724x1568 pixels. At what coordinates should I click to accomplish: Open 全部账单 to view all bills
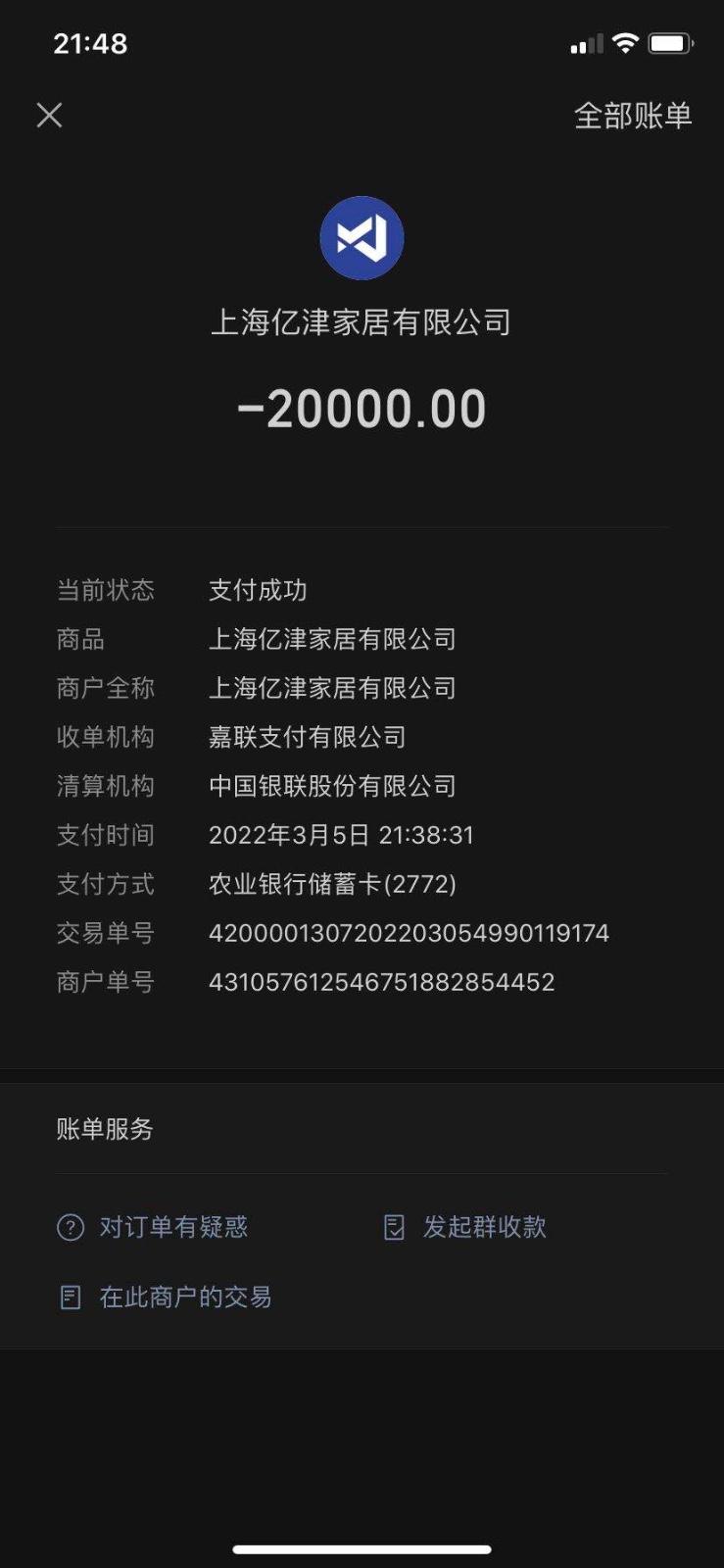632,116
